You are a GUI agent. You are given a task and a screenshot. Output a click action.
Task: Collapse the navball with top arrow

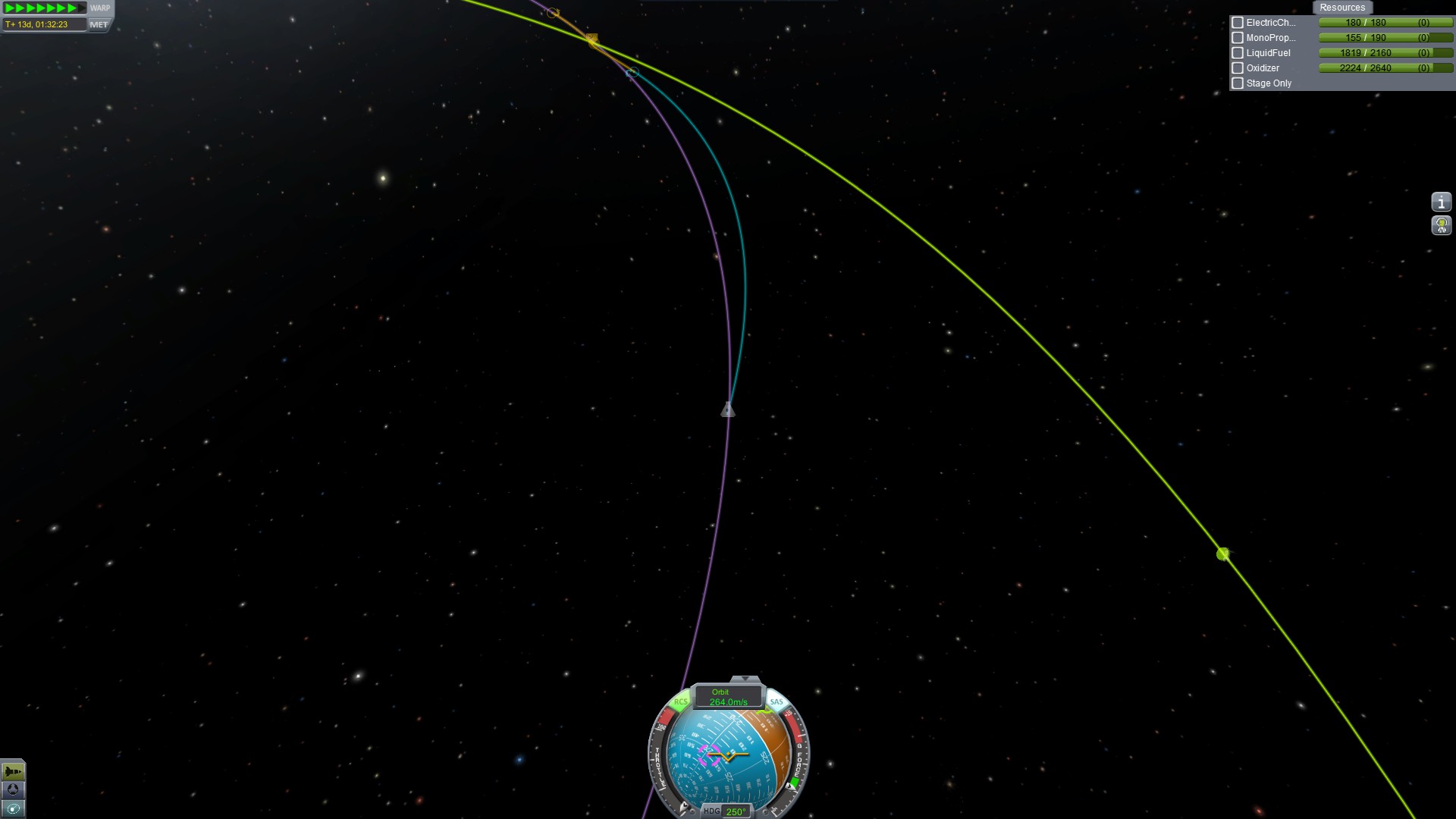click(x=745, y=679)
